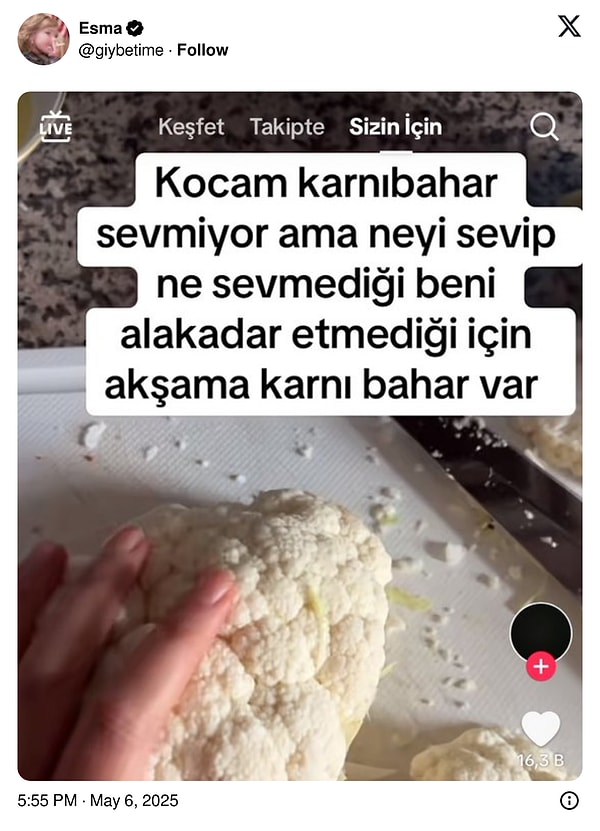This screenshot has height=831, width=600.
Task: Open Esma's profile name link
Action: coord(100,29)
